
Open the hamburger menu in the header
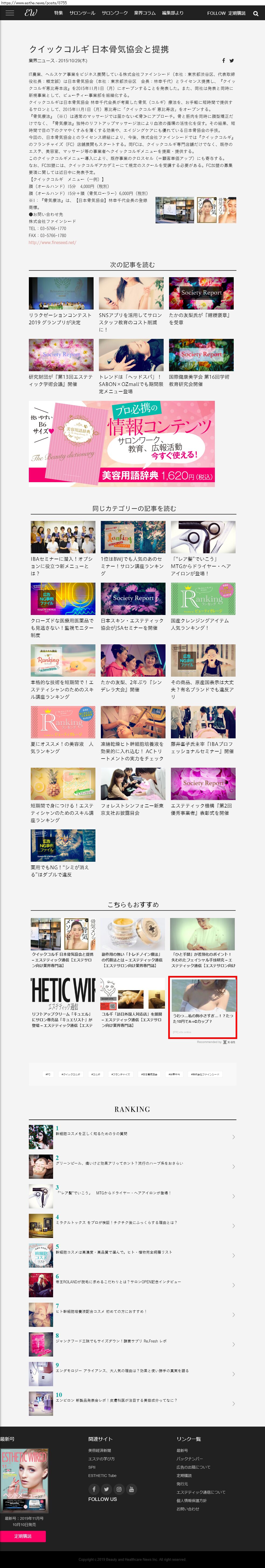coord(9,13)
